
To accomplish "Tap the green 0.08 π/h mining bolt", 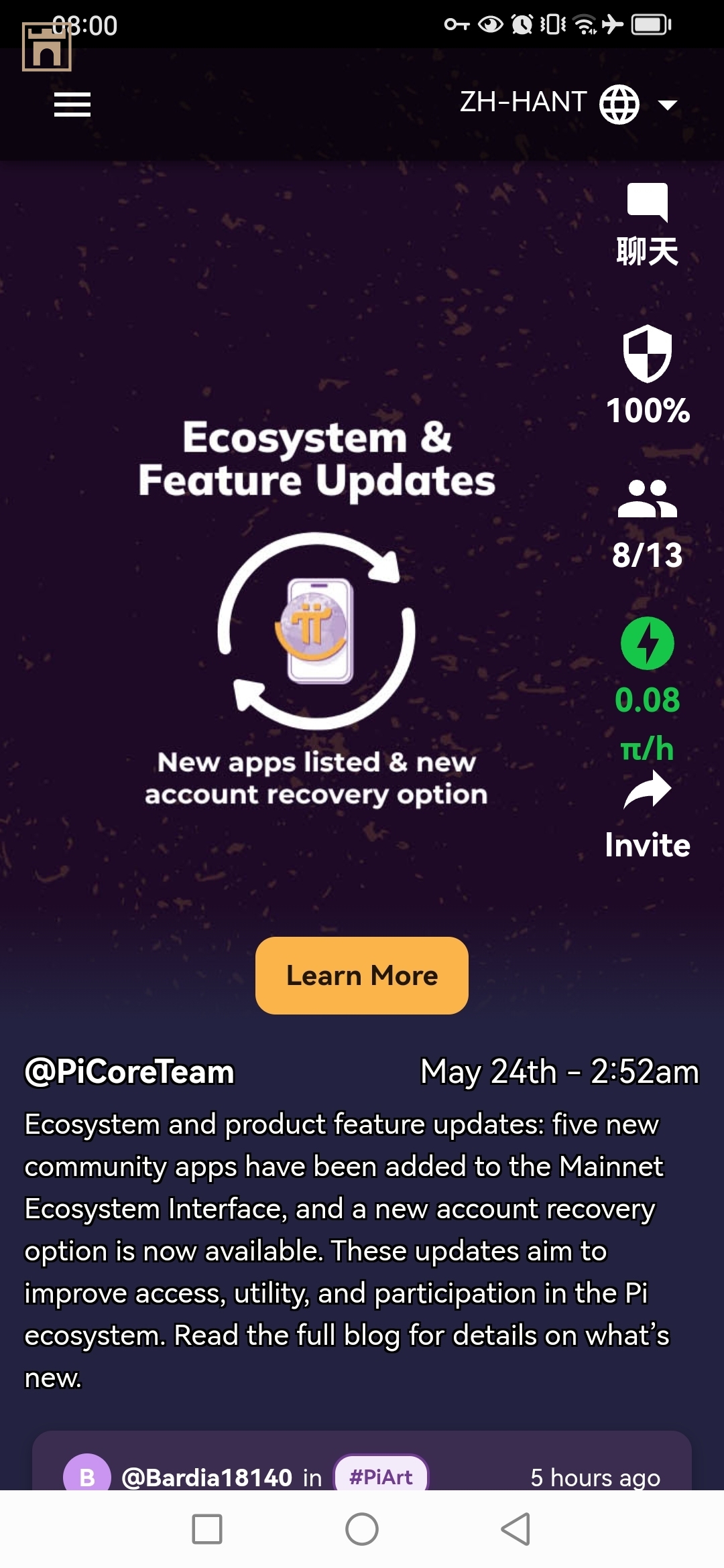I will [647, 643].
